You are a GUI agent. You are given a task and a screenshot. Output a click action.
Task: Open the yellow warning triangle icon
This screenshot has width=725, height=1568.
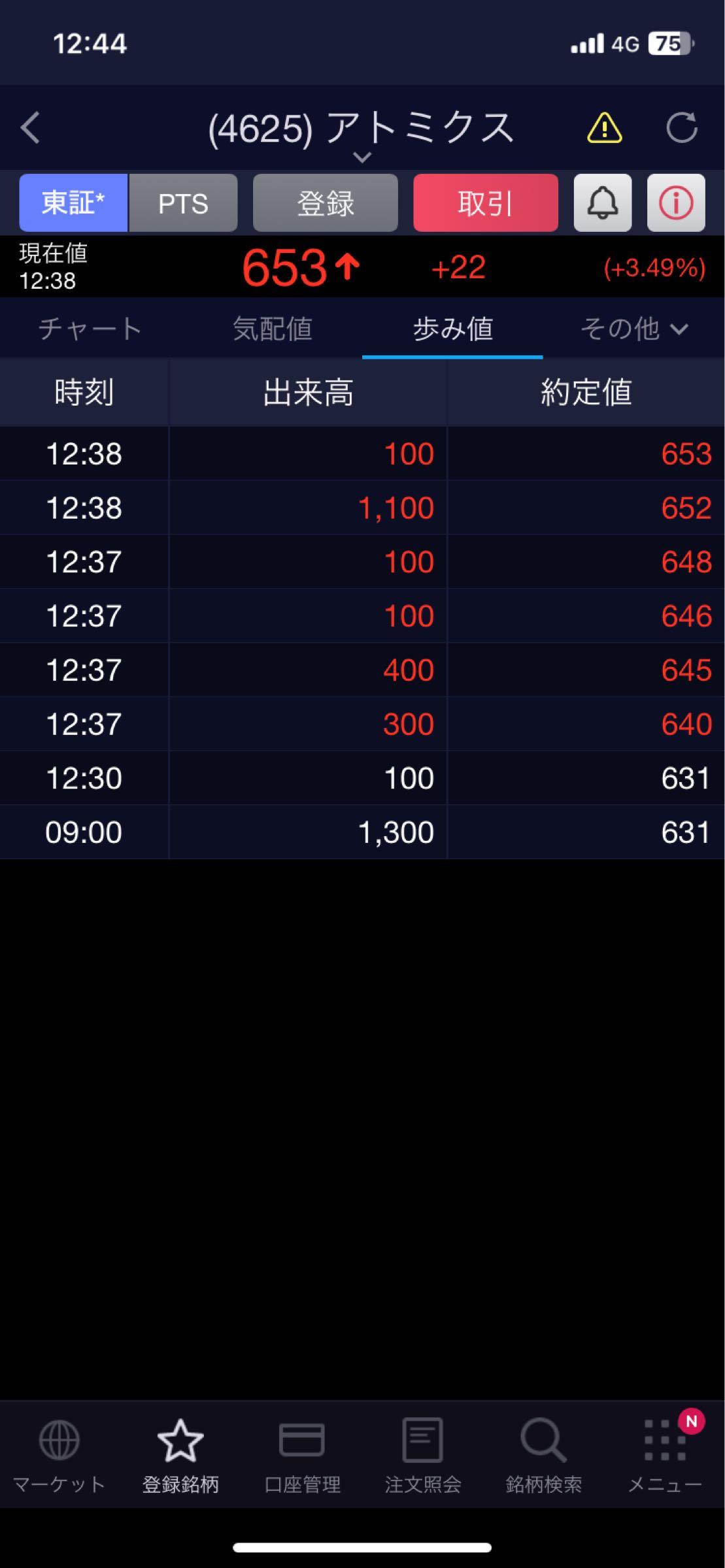click(604, 127)
